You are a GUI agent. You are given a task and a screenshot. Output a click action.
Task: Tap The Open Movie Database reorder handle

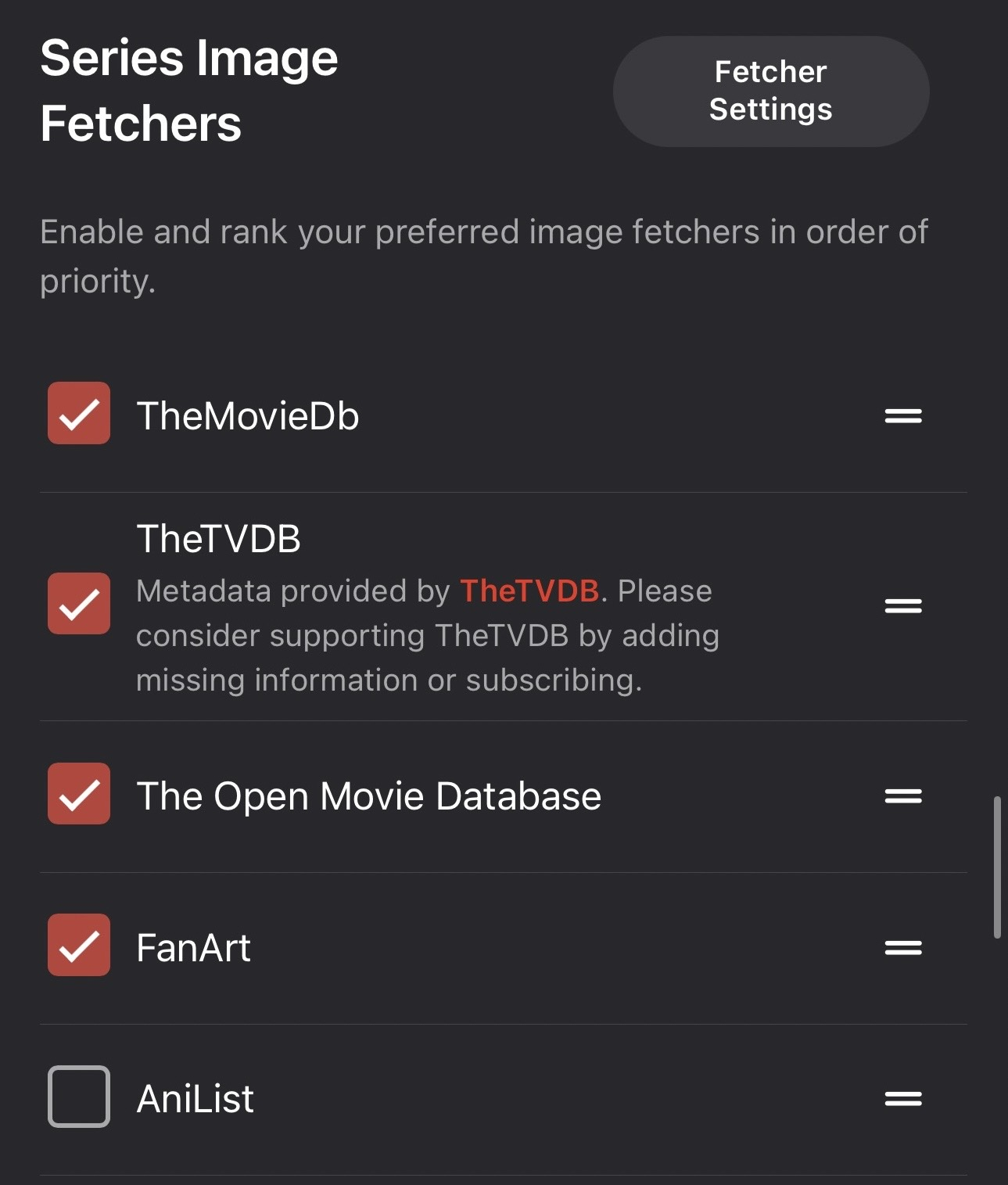903,796
